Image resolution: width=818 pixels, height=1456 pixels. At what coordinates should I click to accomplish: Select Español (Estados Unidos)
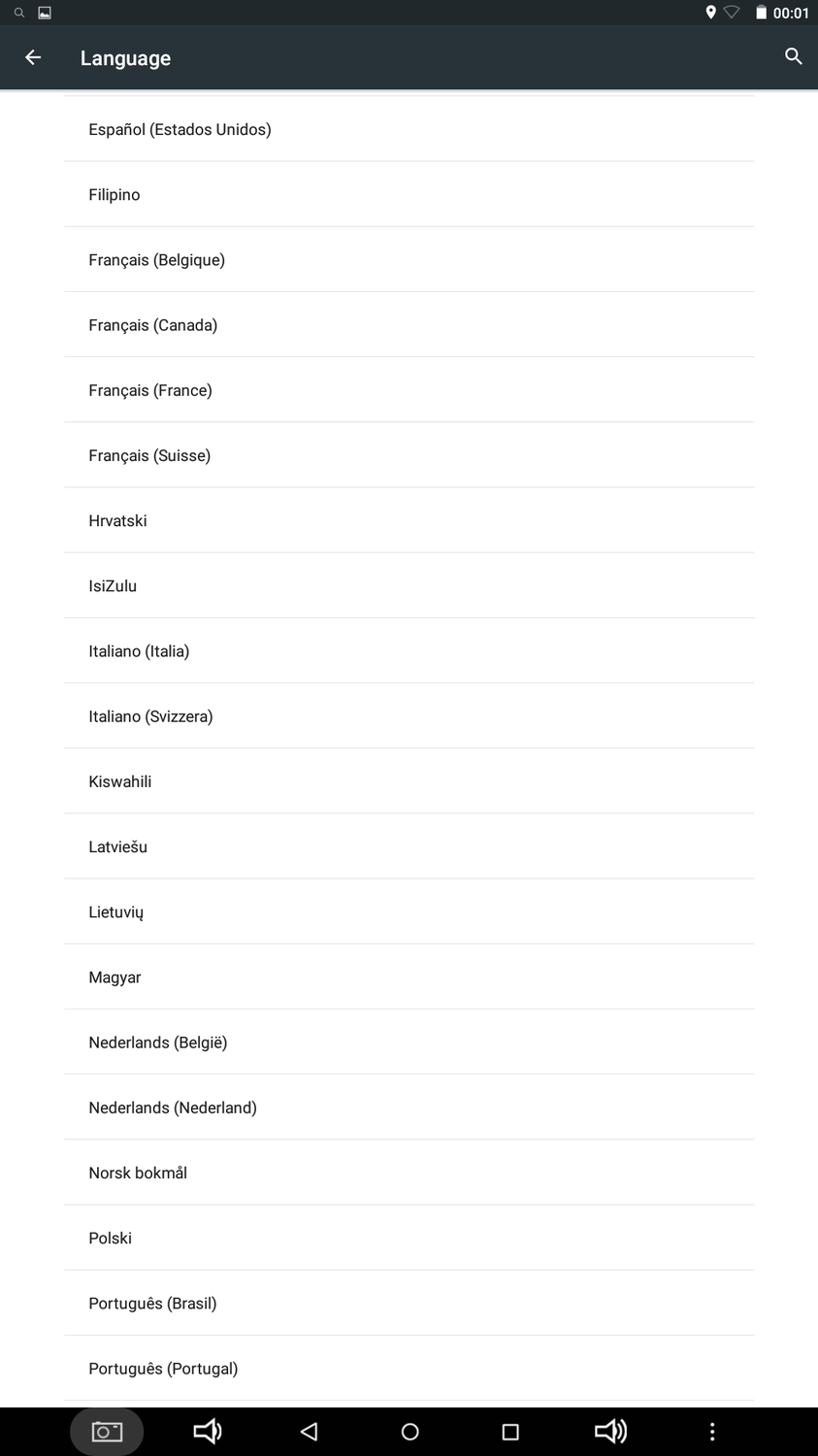tap(180, 129)
